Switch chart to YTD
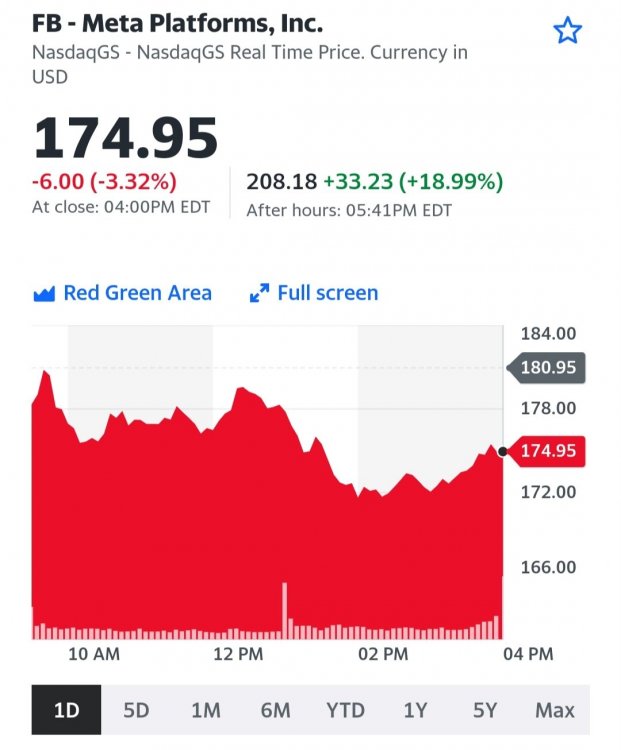The image size is (621, 750). (x=345, y=710)
